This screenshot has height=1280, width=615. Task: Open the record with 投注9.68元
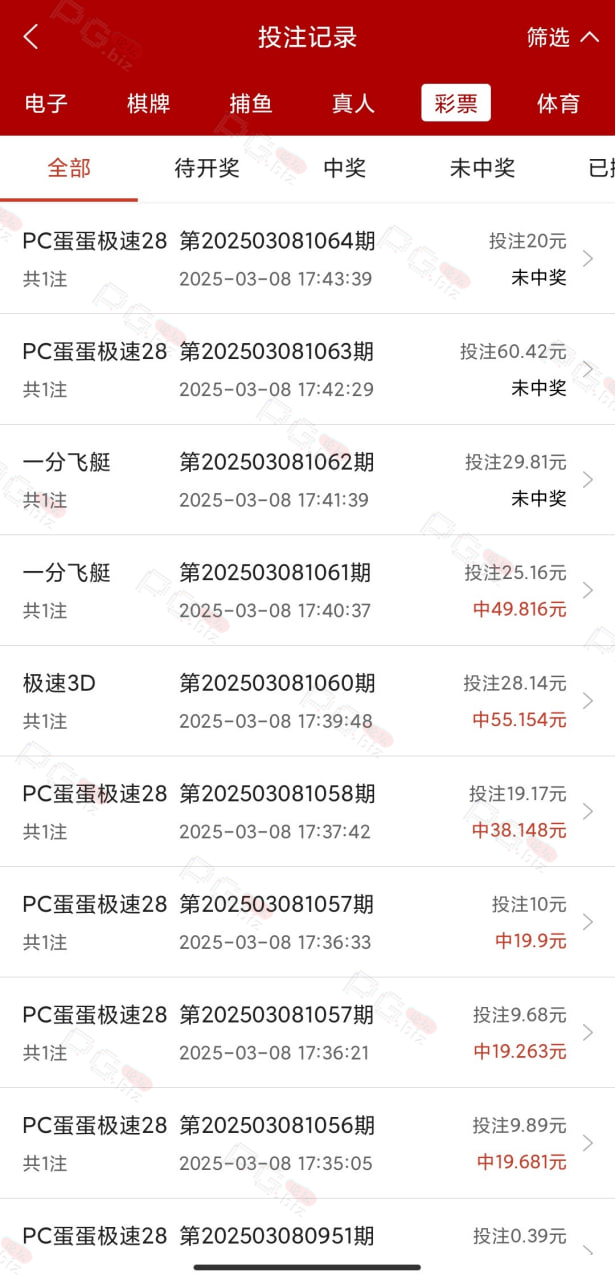tap(307, 1033)
